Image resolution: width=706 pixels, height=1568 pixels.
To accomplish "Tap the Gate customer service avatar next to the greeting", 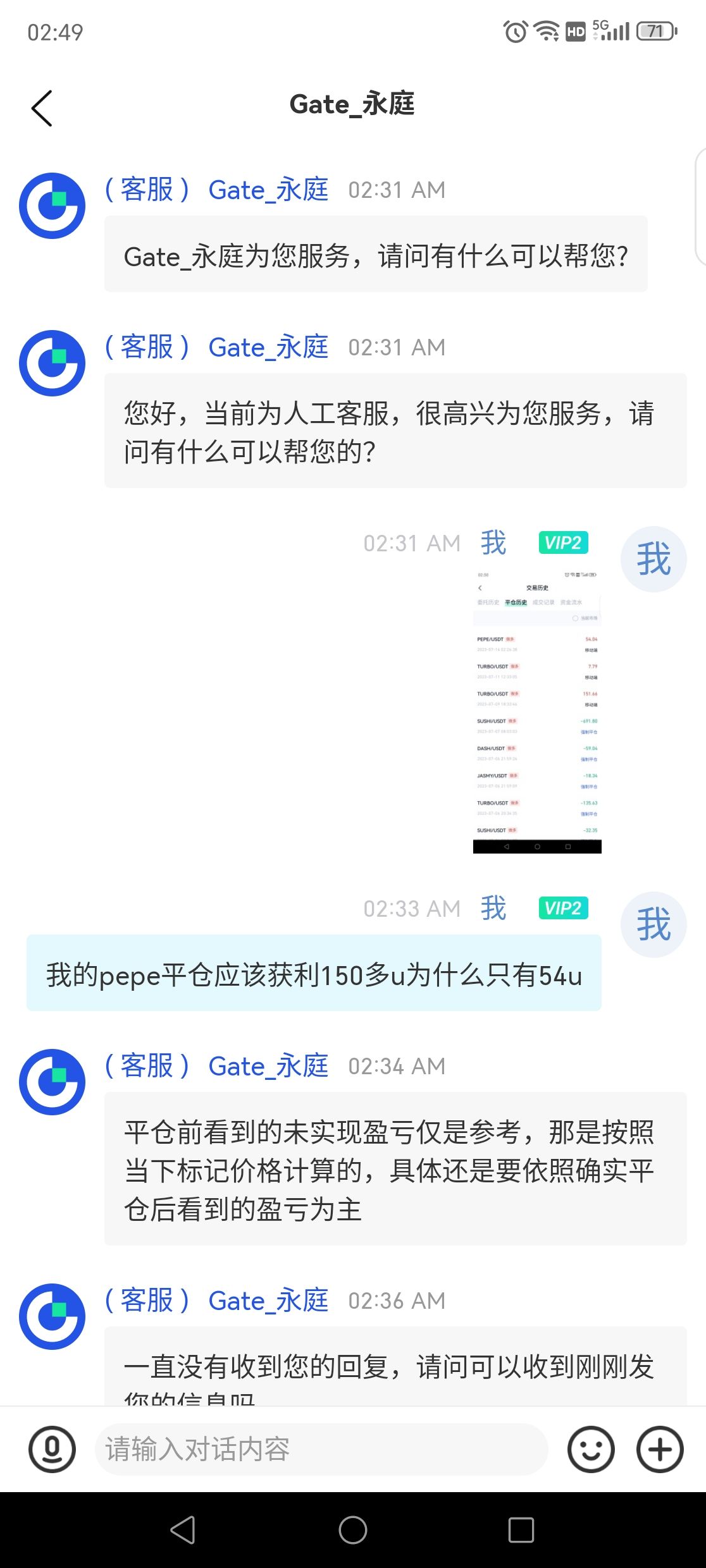I will (x=52, y=204).
